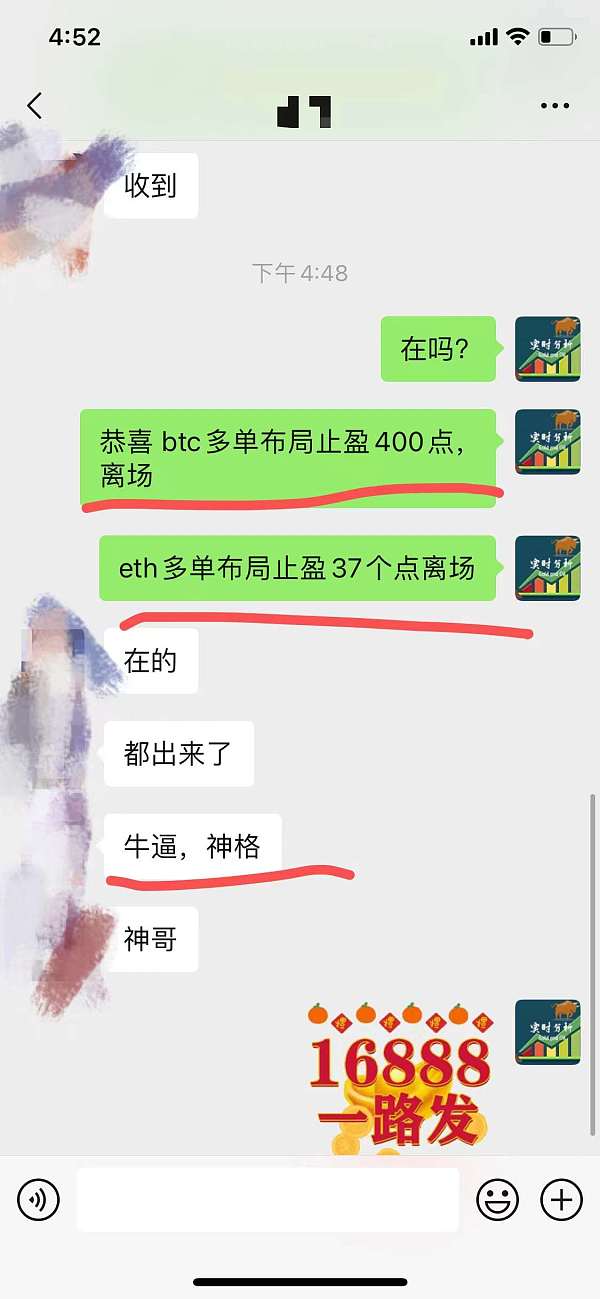Open the plus attachments menu

click(561, 1199)
